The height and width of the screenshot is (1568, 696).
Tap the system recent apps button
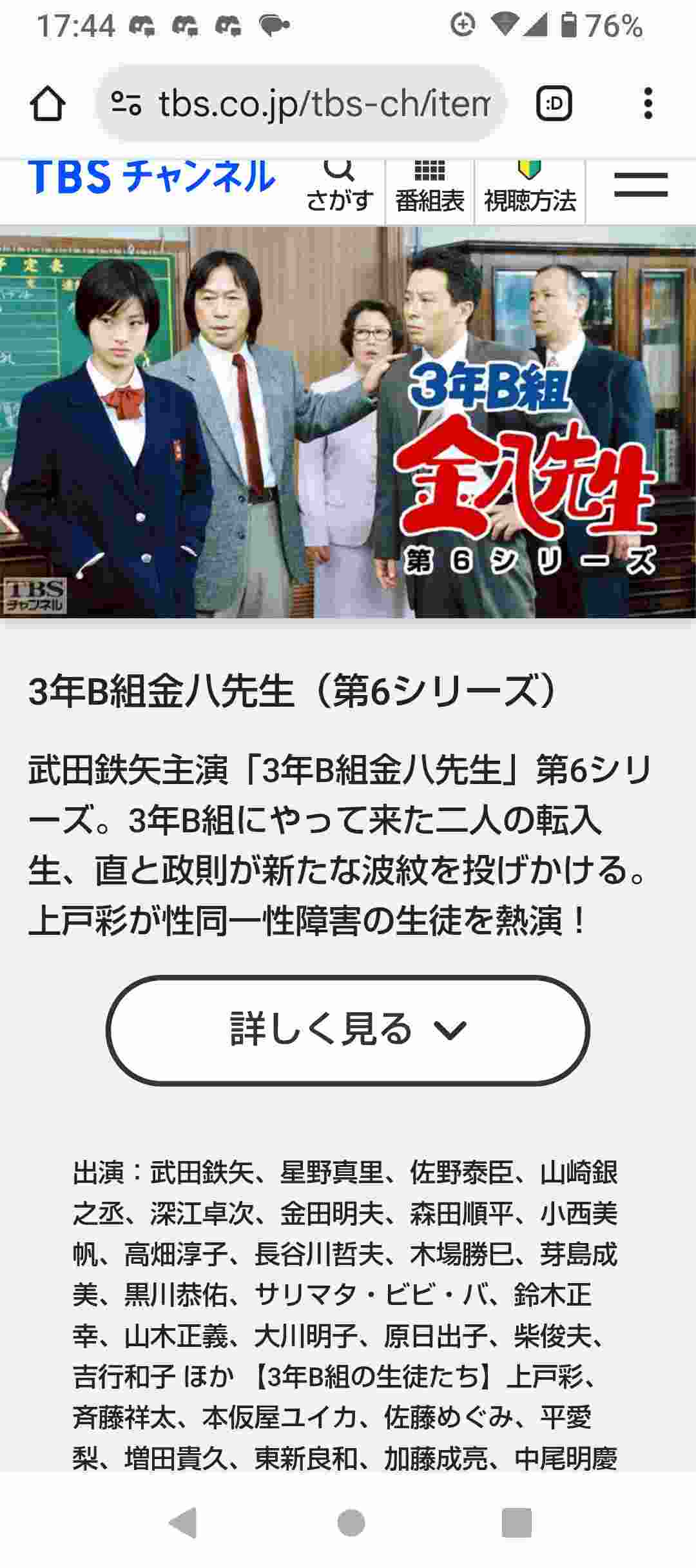(x=516, y=1523)
